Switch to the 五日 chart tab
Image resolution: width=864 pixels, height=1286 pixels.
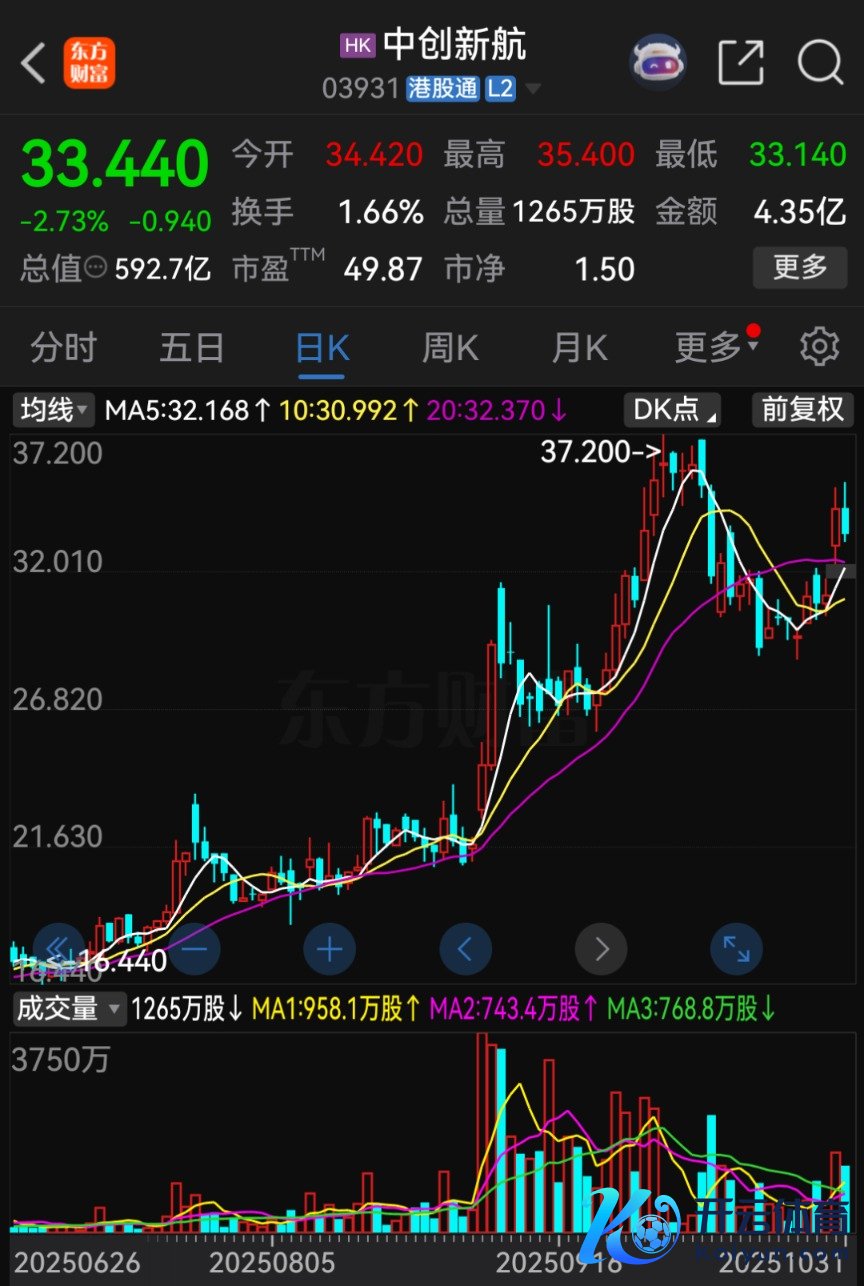click(x=192, y=348)
